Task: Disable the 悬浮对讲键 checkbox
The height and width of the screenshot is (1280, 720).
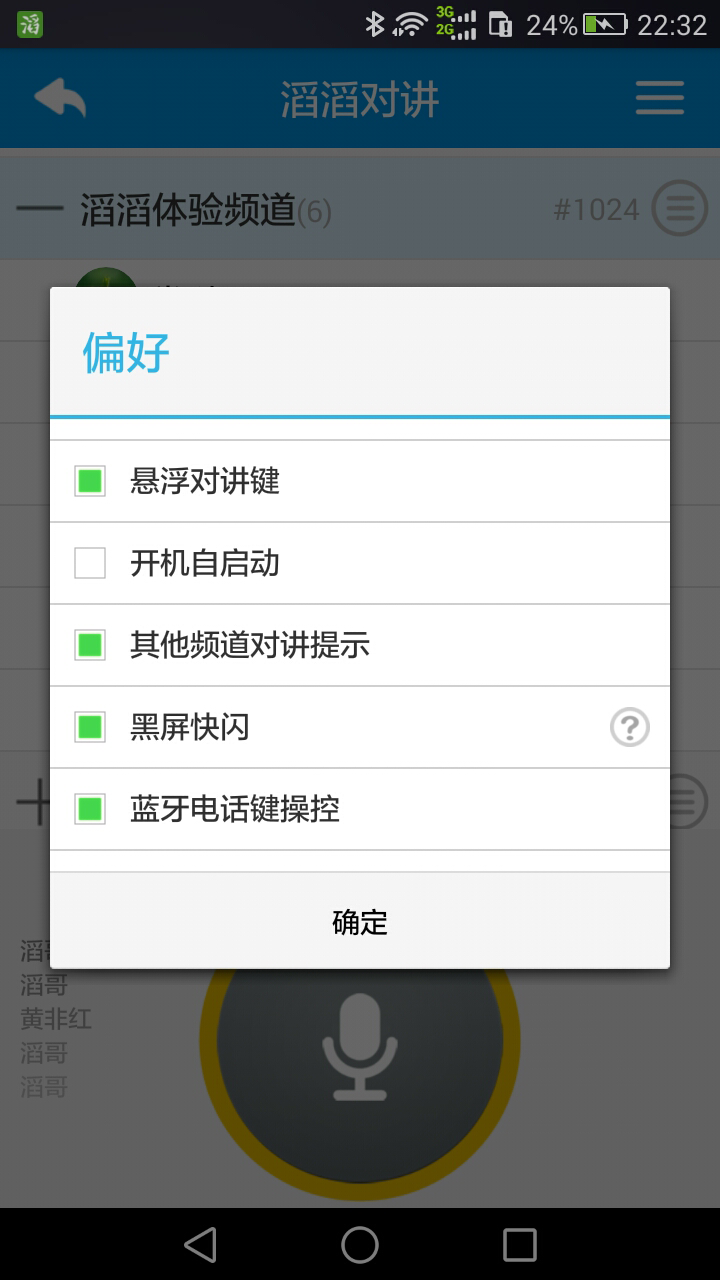Action: click(90, 480)
